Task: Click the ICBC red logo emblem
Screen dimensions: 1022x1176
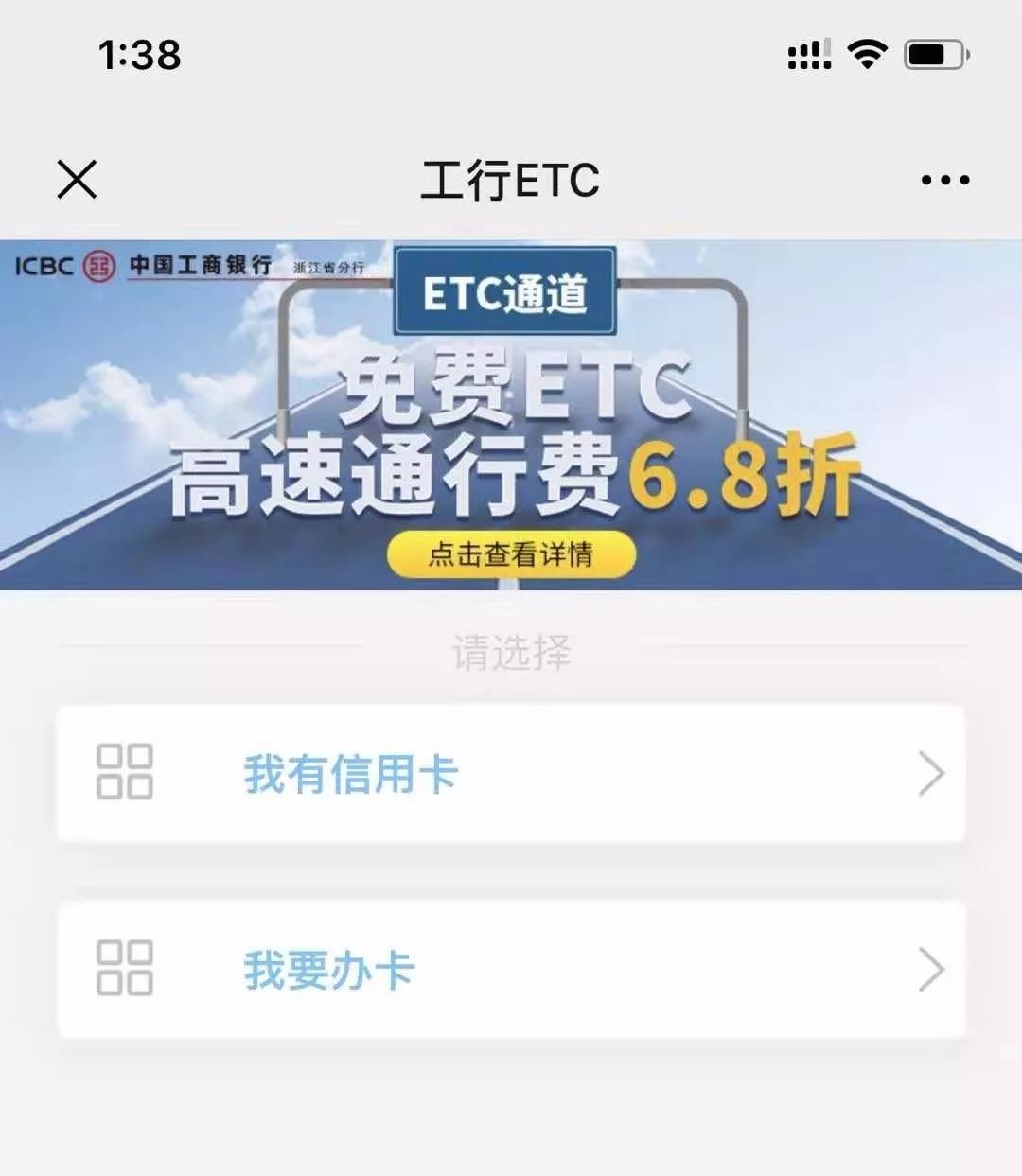Action: pos(97,267)
